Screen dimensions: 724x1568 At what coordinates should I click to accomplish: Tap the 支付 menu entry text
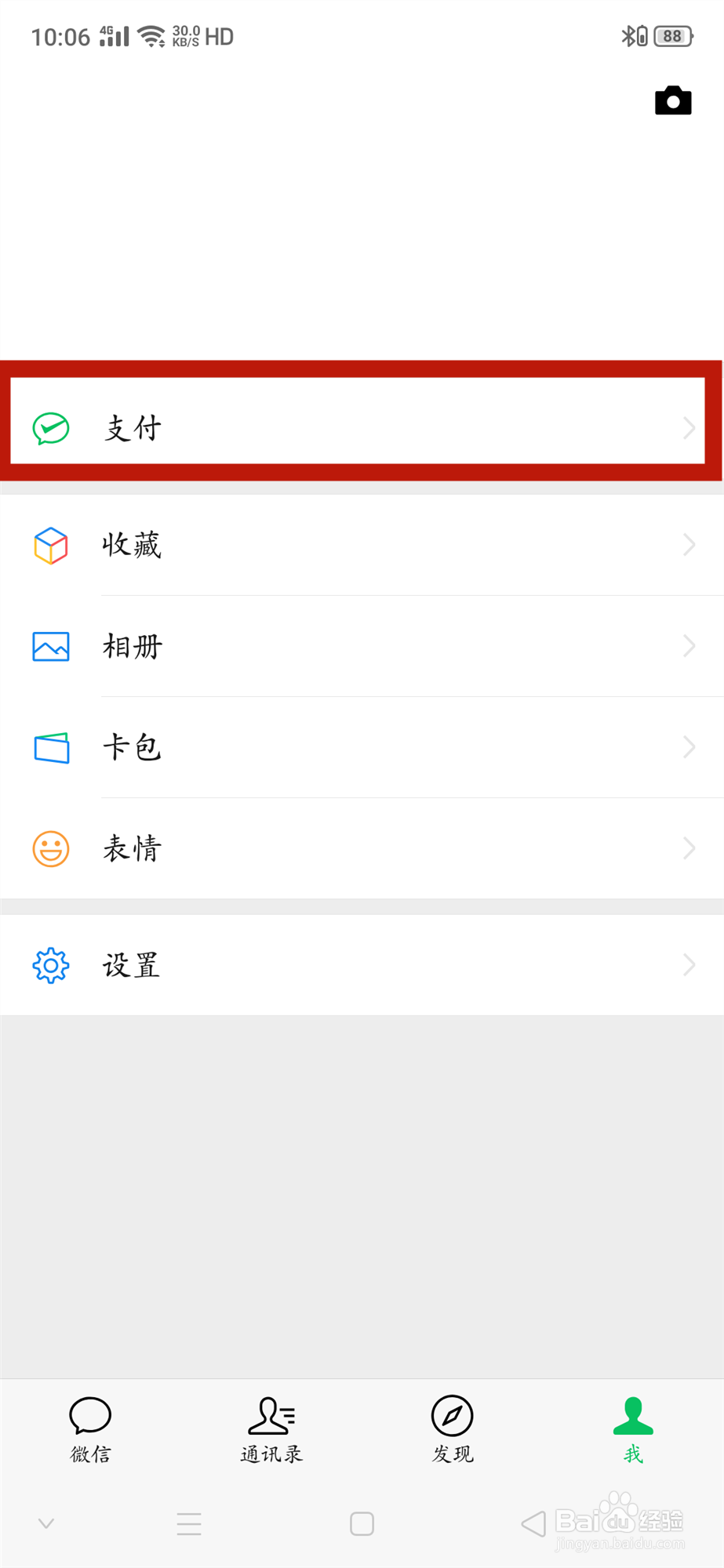pyautogui.click(x=131, y=428)
